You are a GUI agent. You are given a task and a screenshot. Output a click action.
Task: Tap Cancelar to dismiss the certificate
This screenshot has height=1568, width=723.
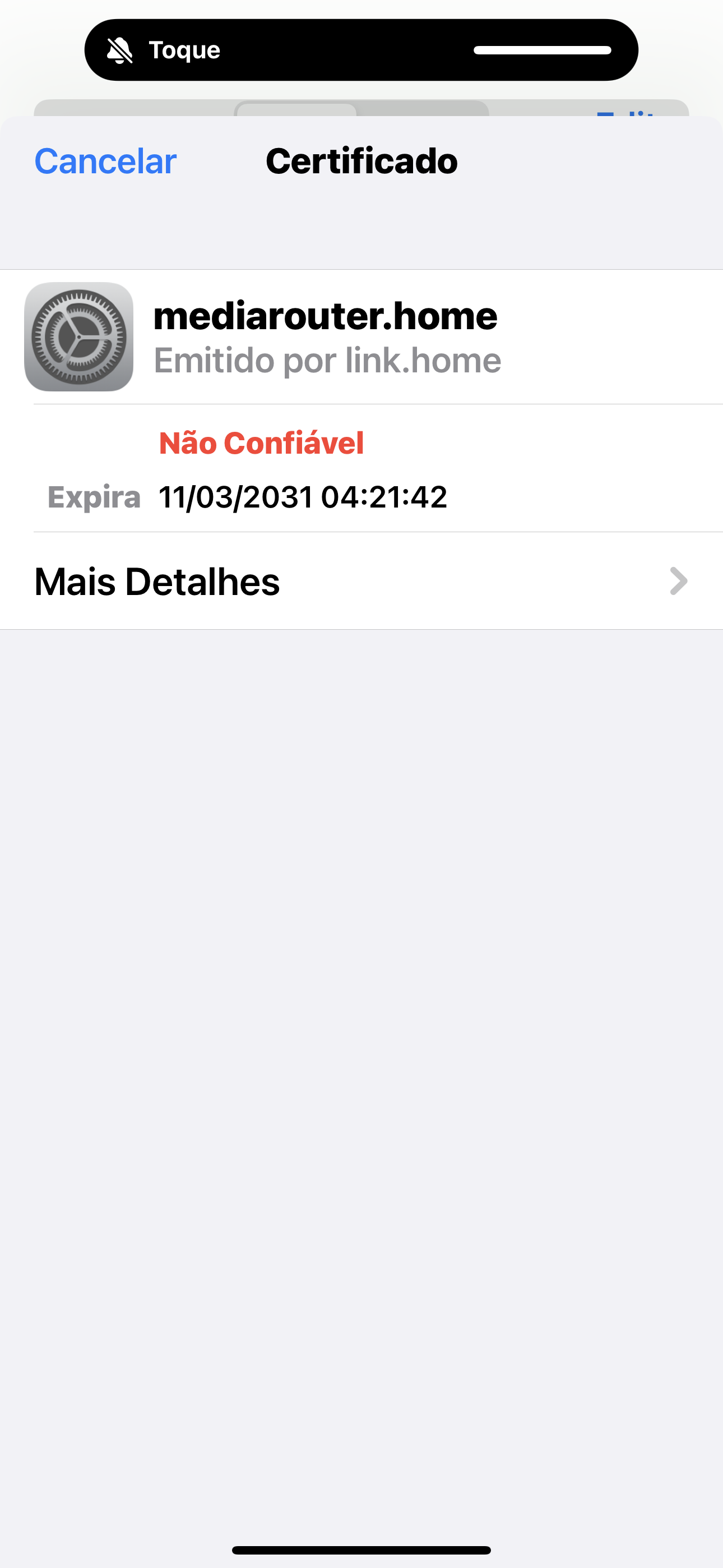[105, 162]
